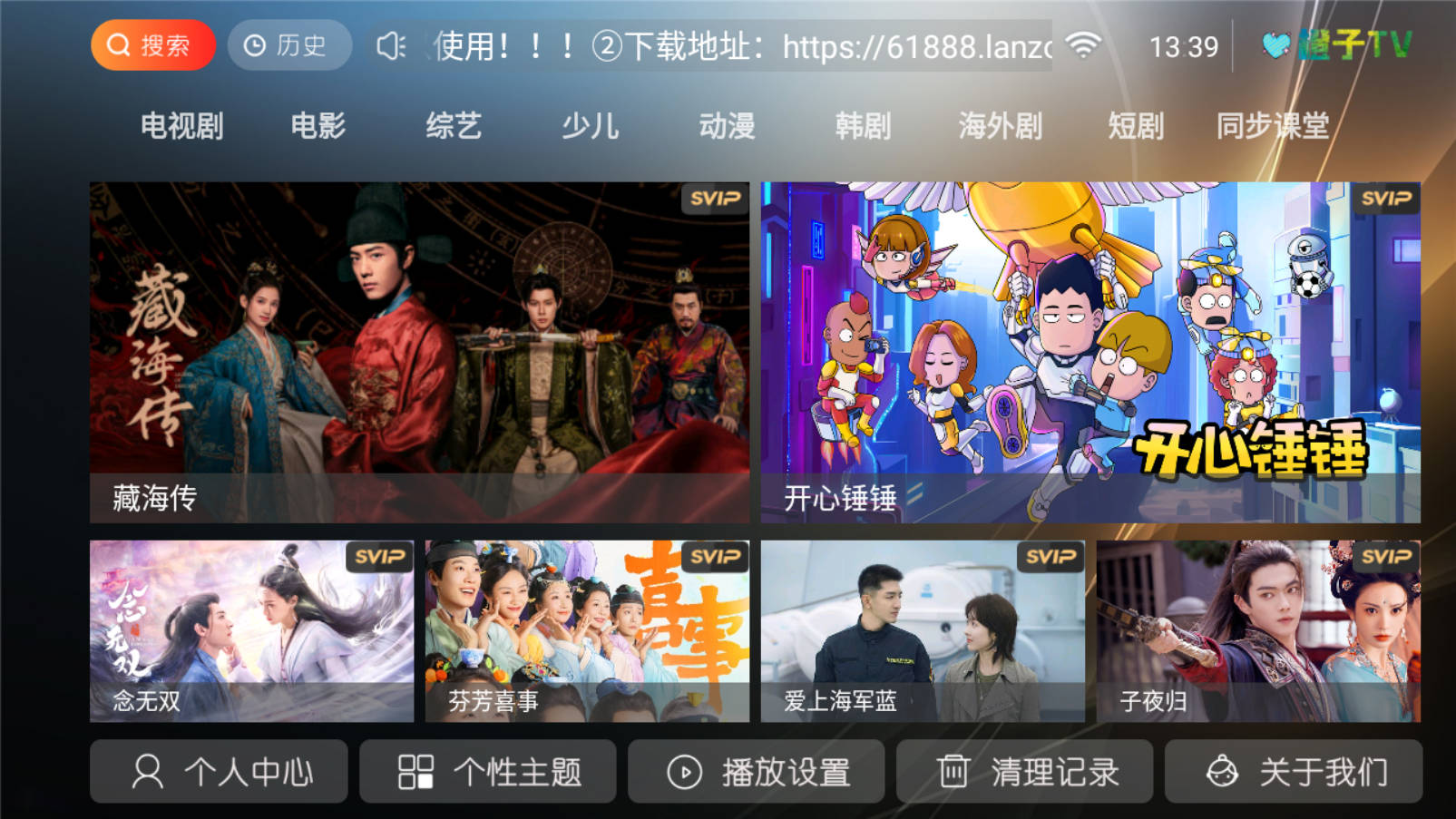The width and height of the screenshot is (1456, 819).
Task: Open the 动漫 category
Action: 727,126
